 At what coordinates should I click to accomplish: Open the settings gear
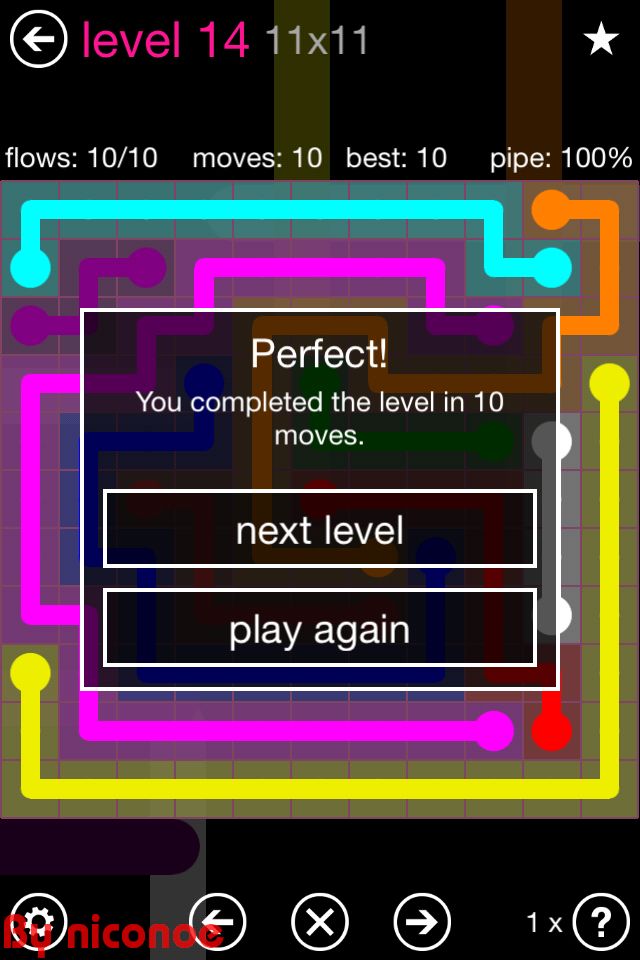(x=38, y=921)
